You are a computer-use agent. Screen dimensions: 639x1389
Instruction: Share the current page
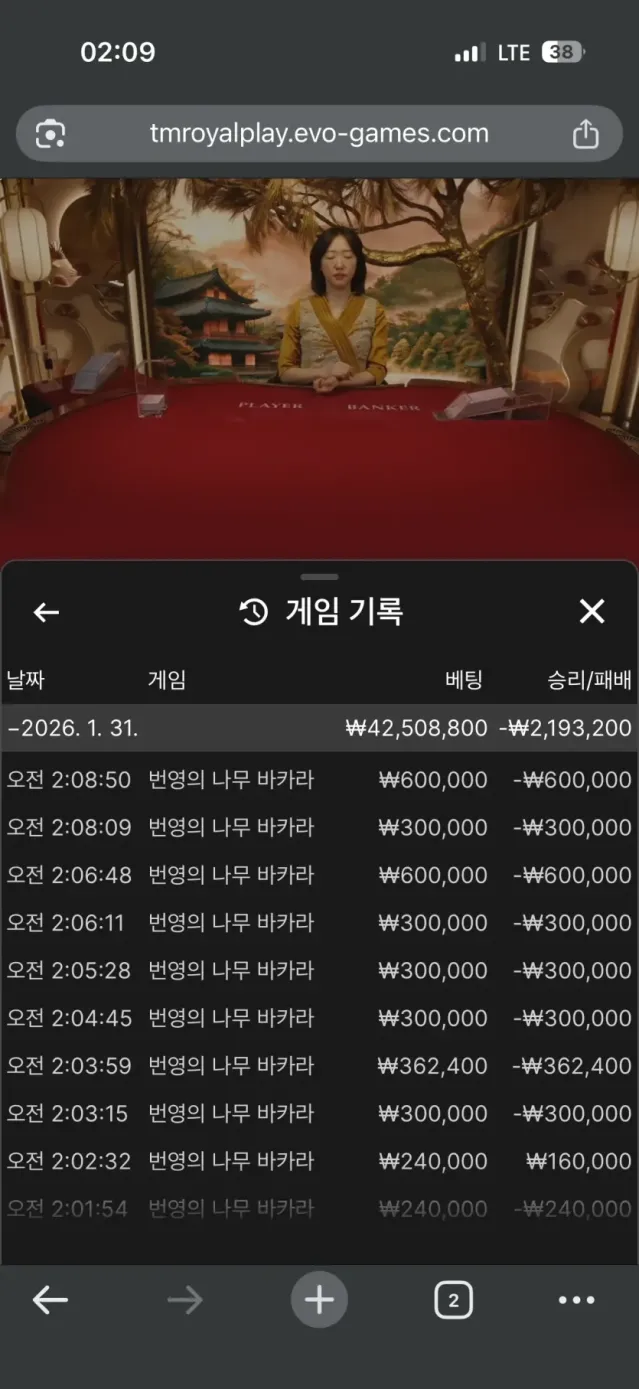coord(585,134)
